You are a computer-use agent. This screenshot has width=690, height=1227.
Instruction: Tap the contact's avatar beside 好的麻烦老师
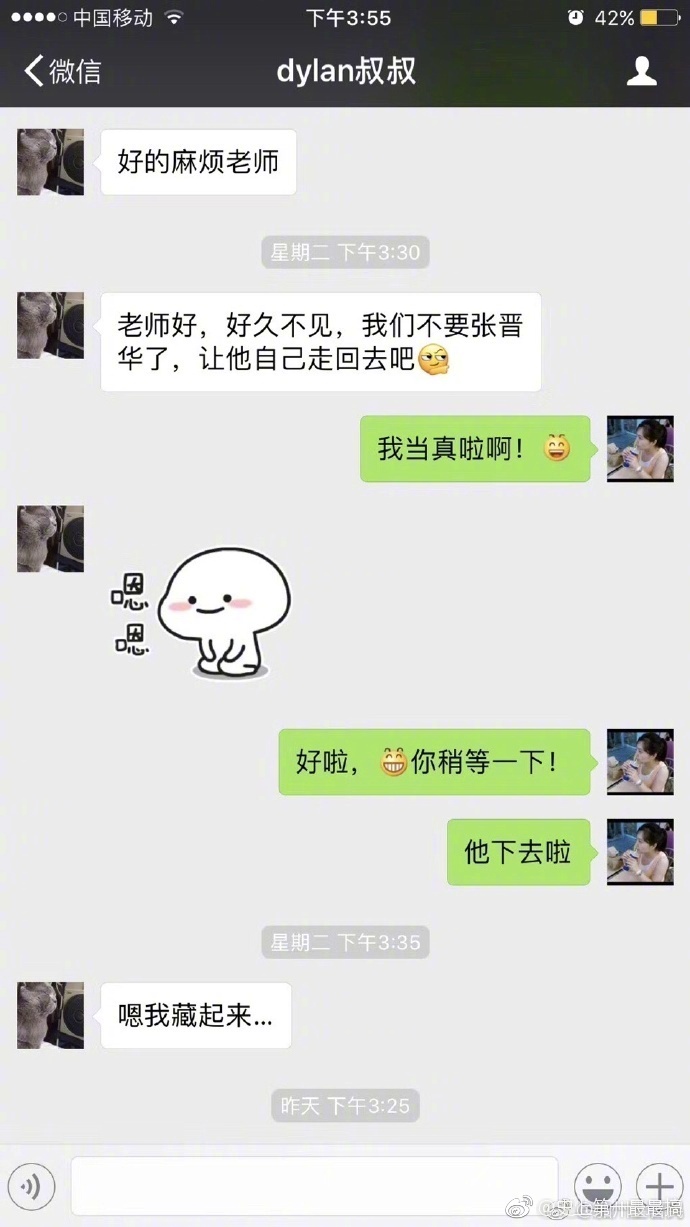50,162
